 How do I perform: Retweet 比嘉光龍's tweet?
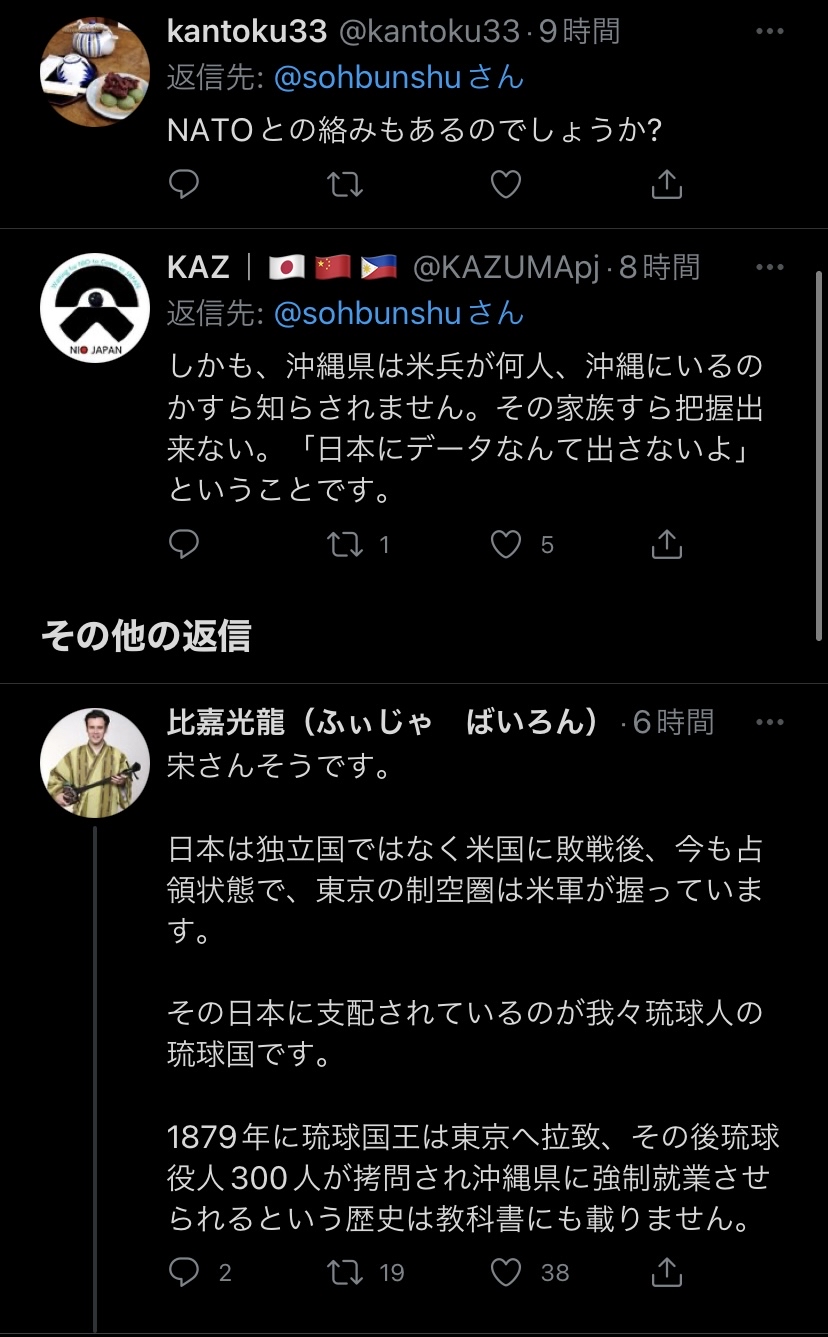click(345, 1271)
